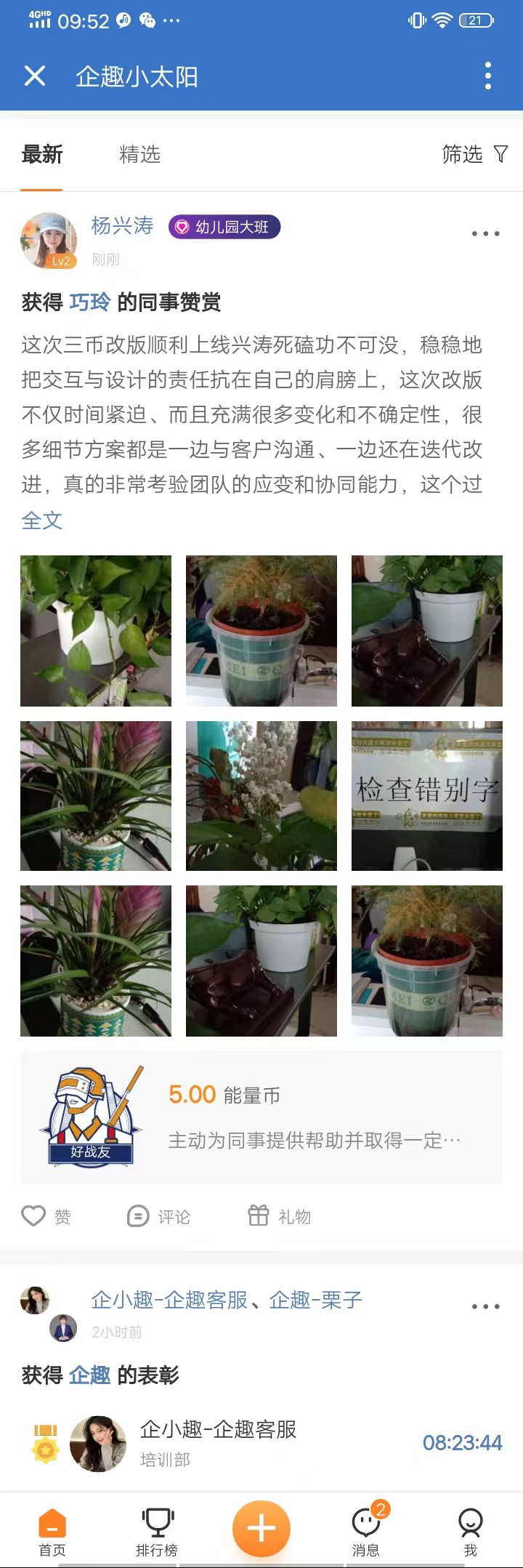Viewport: 523px width, 1568px height.
Task: Like 杨兴涛's post
Action: [x=46, y=1216]
